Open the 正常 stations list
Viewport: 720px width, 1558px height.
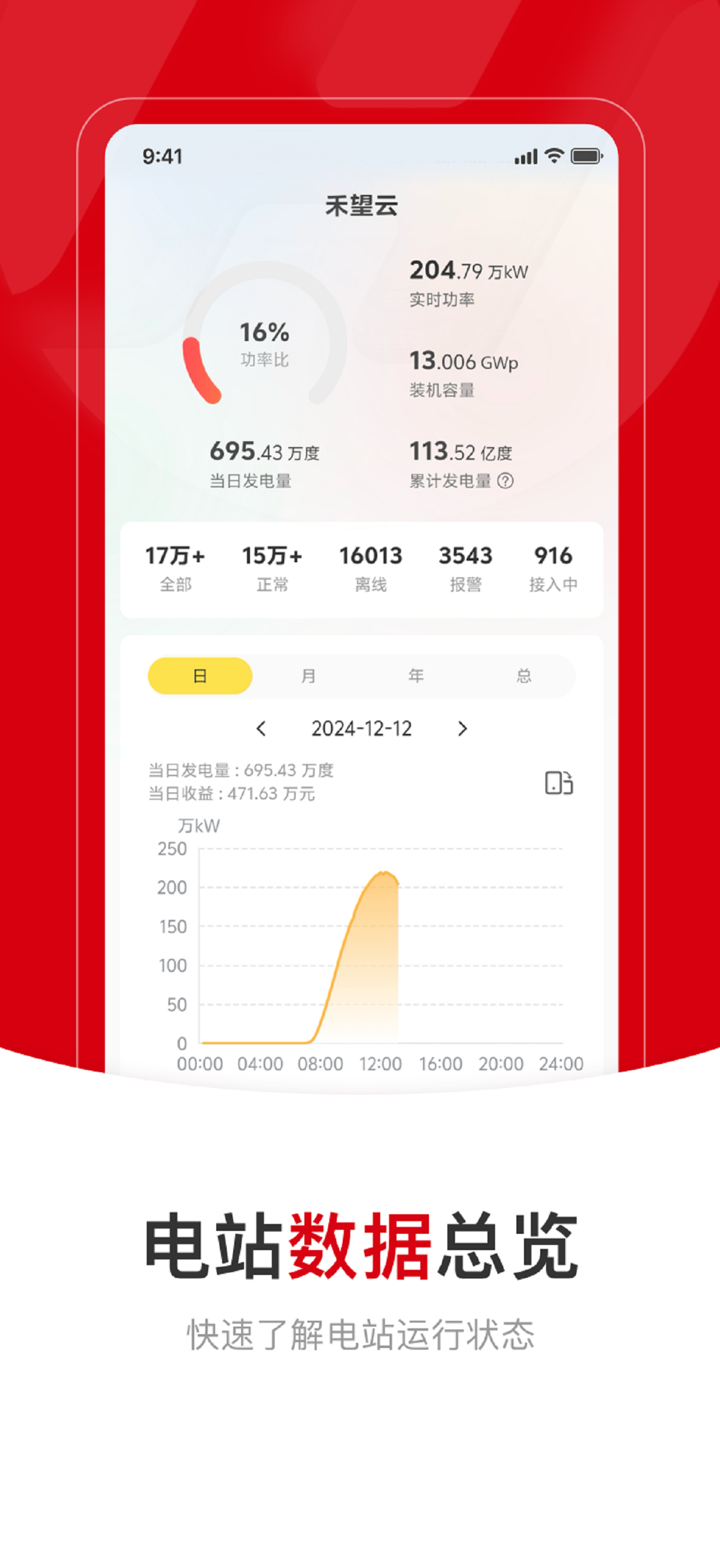tap(272, 568)
